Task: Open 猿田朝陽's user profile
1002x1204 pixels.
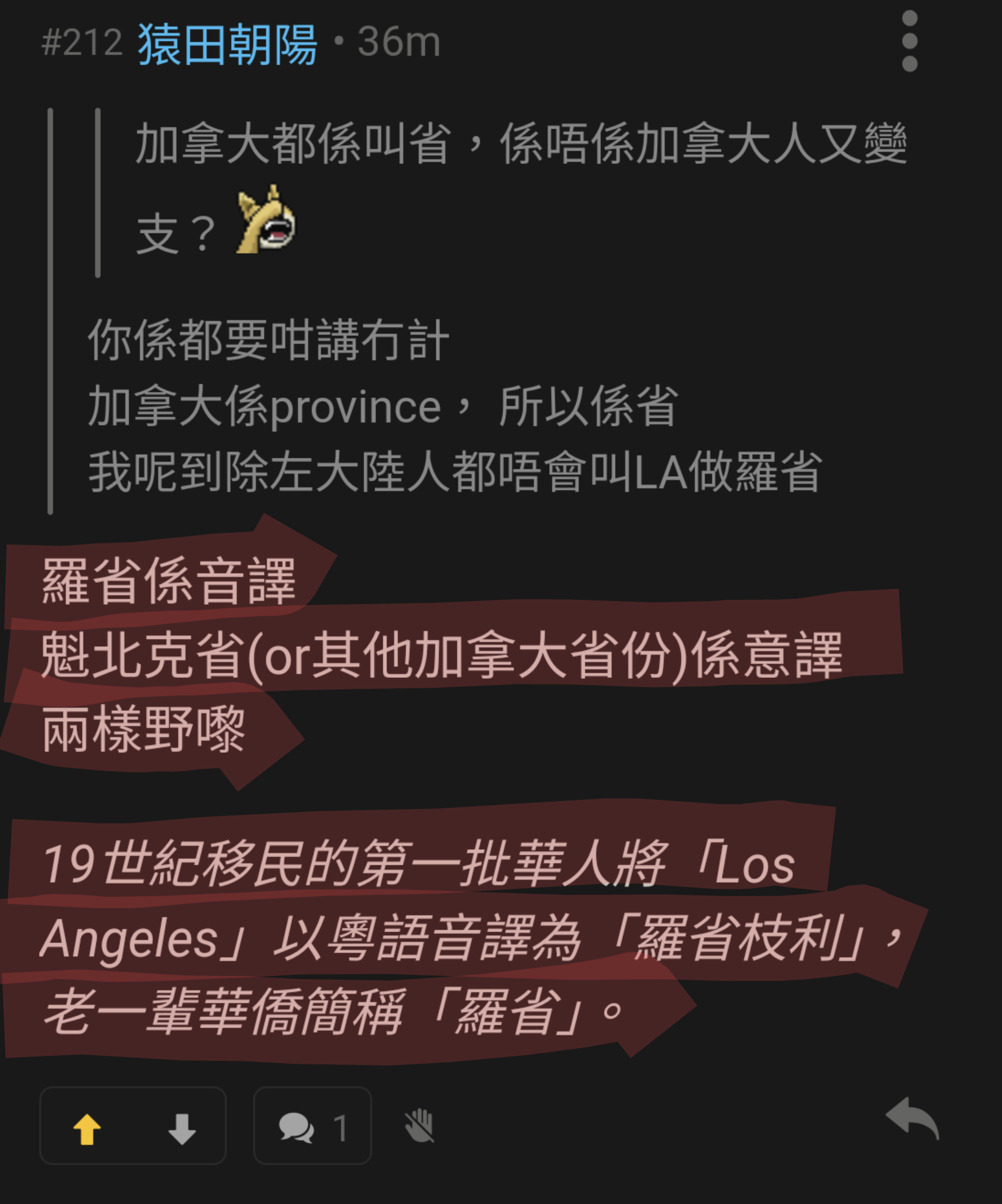Action: pyautogui.click(x=227, y=44)
